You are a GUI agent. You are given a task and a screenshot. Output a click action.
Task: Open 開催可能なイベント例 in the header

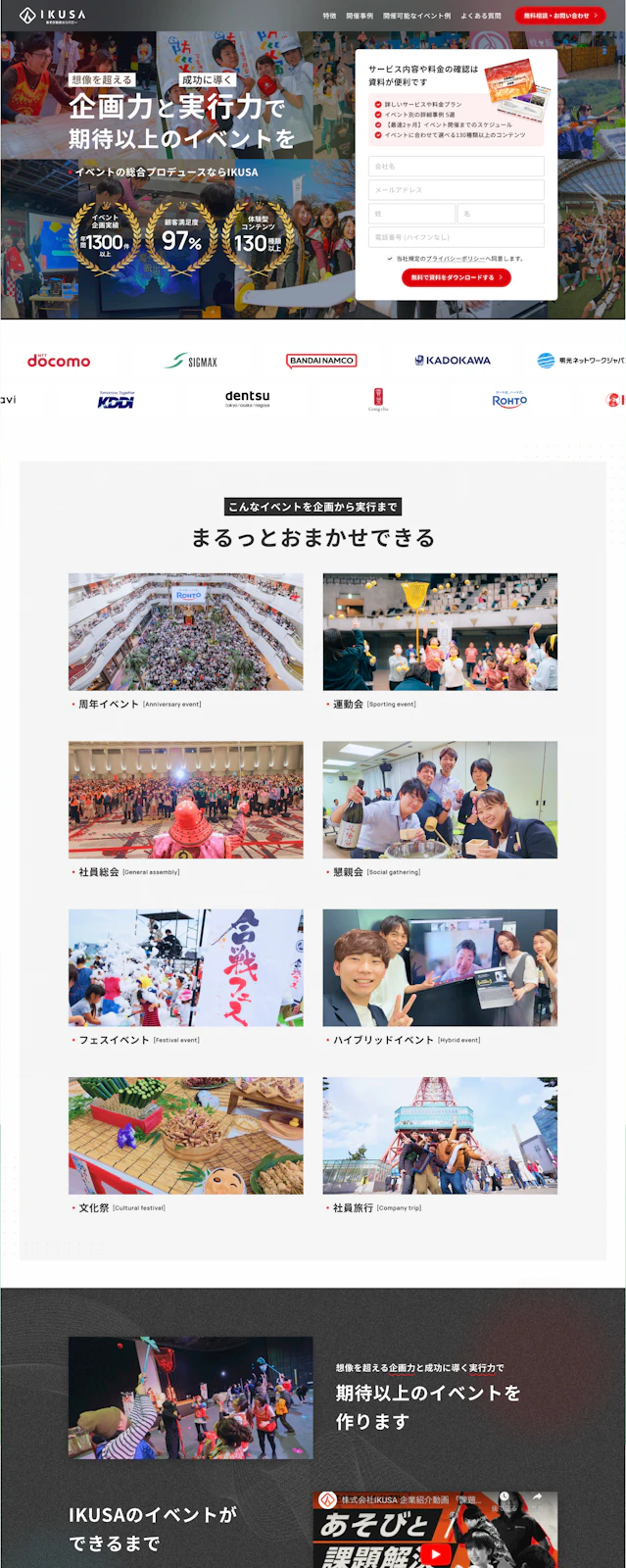pos(416,16)
